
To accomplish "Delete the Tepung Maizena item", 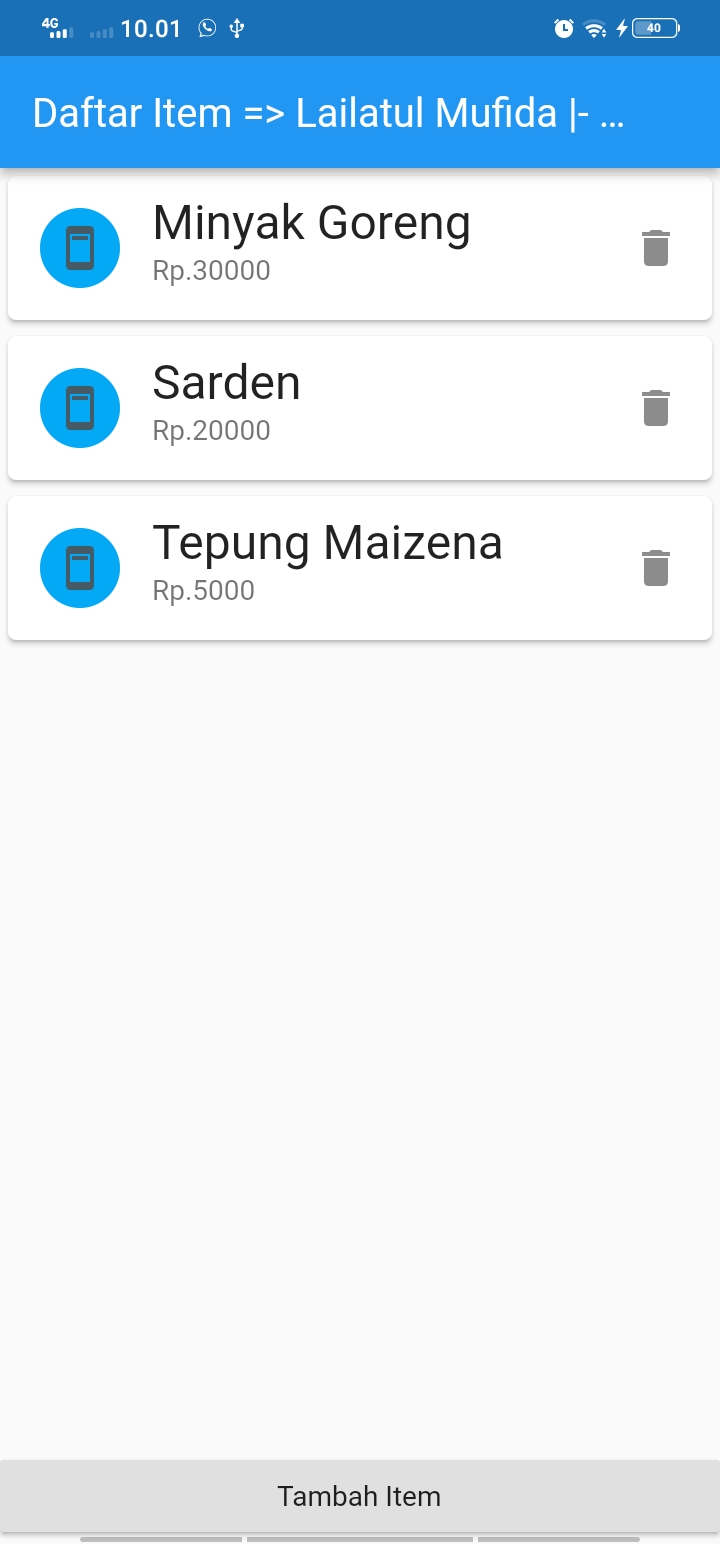I will [x=655, y=568].
